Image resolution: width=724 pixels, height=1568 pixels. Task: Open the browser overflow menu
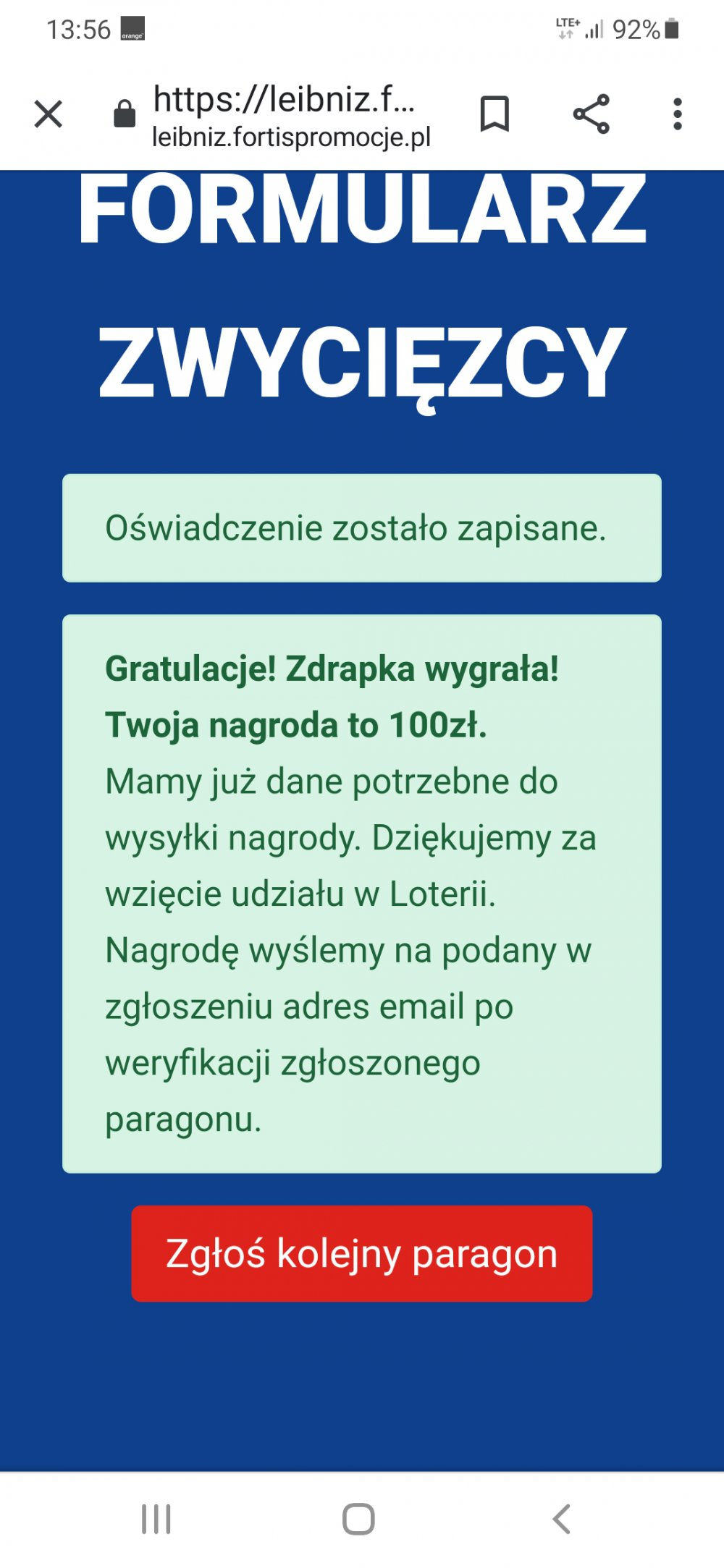(678, 114)
